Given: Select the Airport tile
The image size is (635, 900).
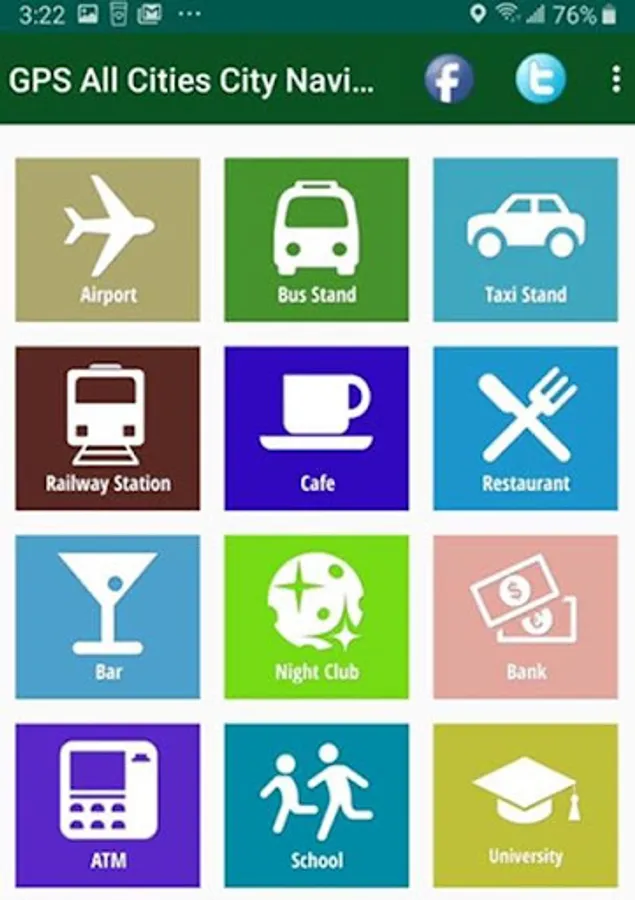Looking at the screenshot, I should coord(108,240).
